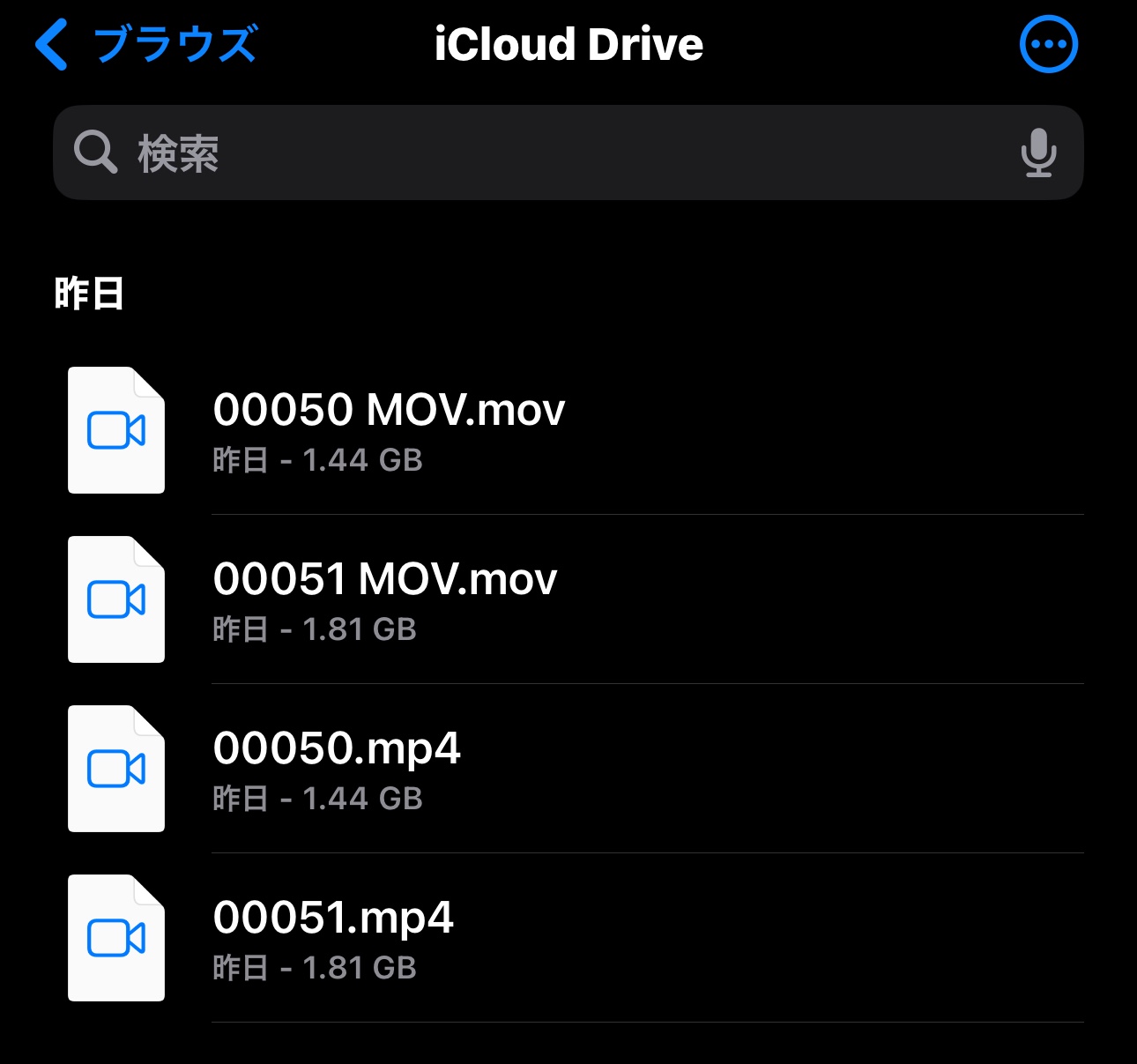
Task: Activate voice search microphone
Action: click(x=1038, y=153)
